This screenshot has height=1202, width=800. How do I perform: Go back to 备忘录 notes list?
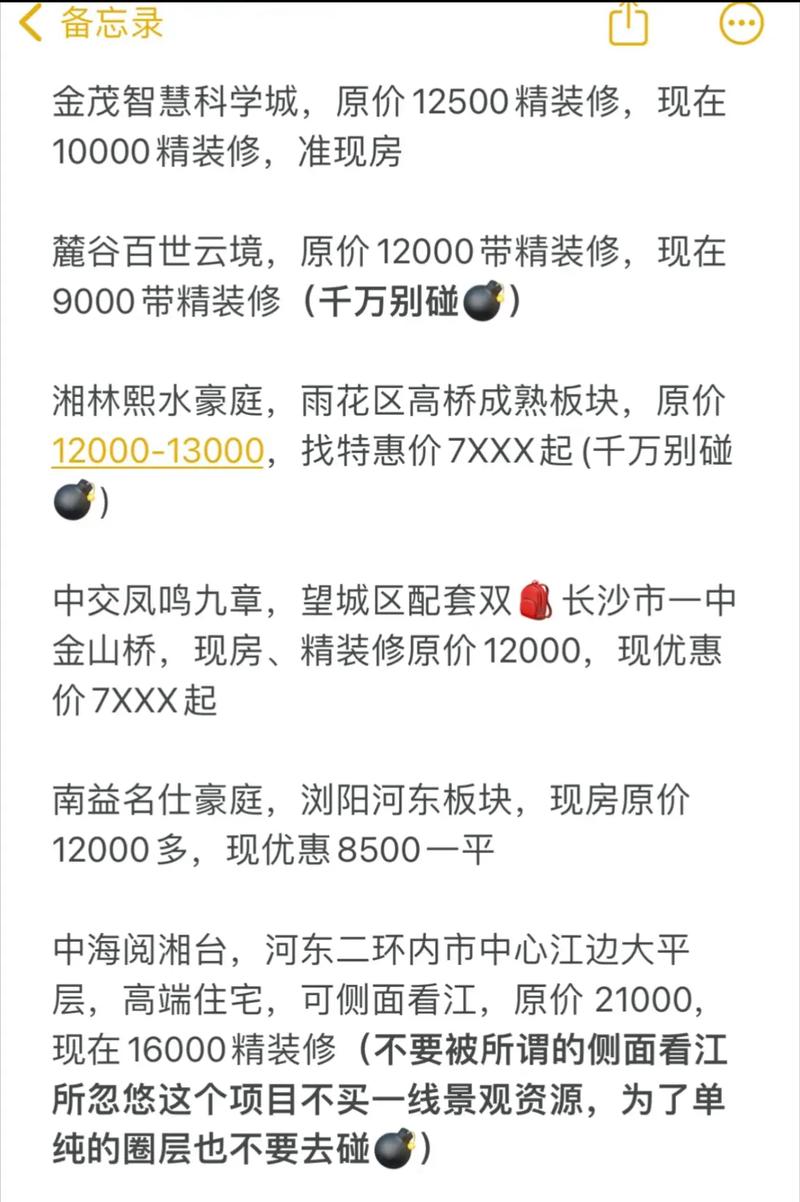[90, 23]
